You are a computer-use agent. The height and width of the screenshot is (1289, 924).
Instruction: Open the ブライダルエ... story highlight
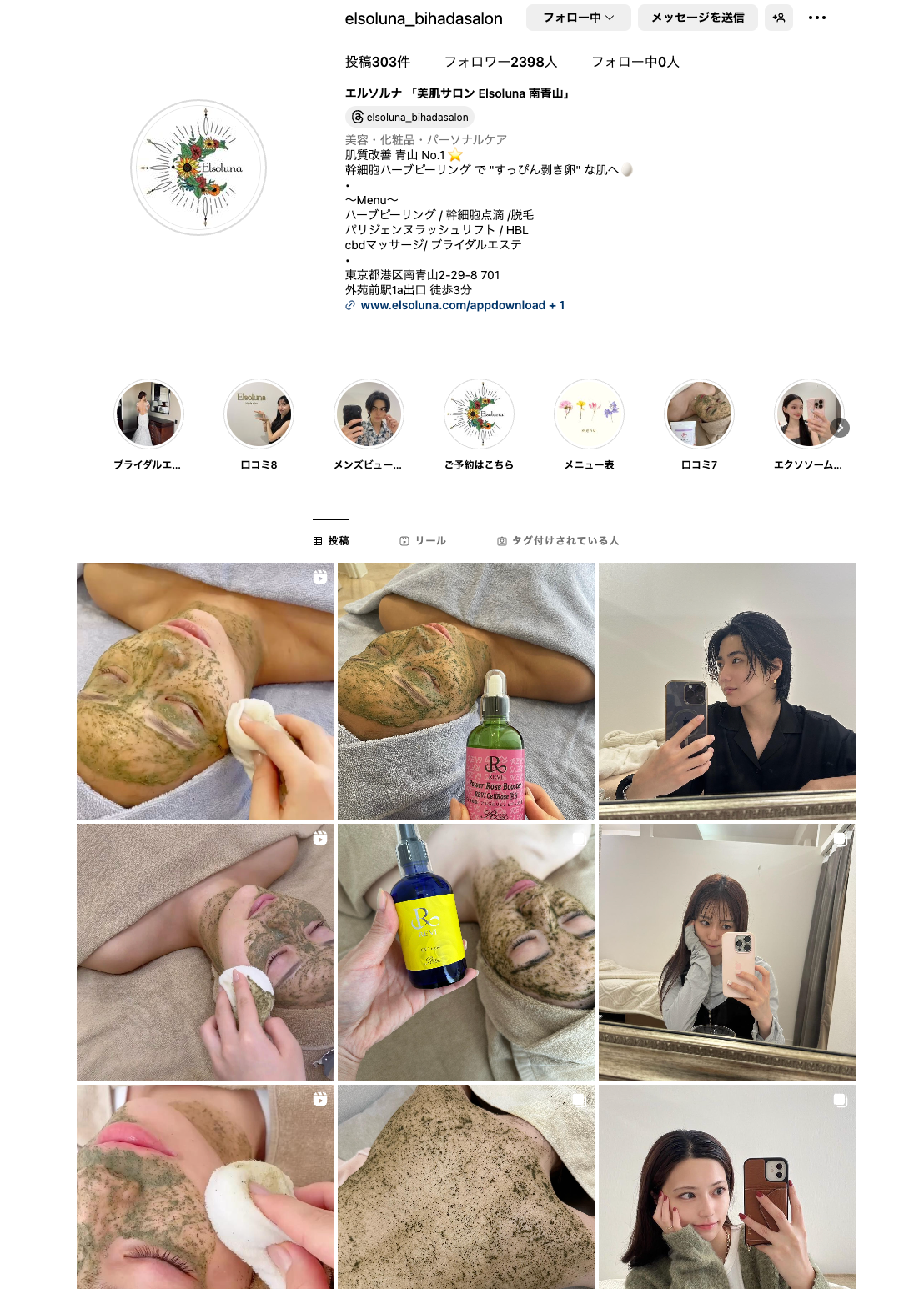click(x=148, y=414)
